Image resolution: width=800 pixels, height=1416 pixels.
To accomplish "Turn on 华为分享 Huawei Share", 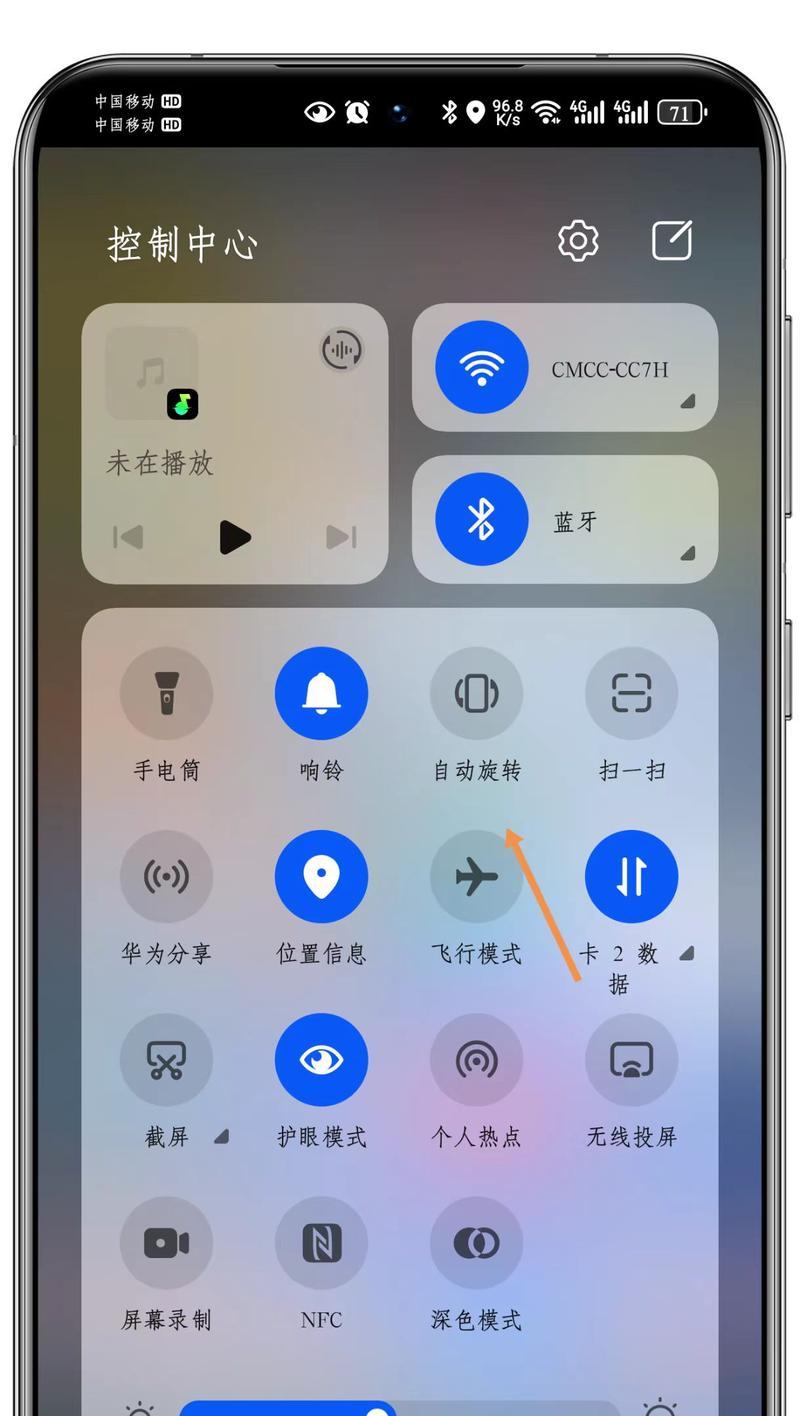I will [x=166, y=876].
